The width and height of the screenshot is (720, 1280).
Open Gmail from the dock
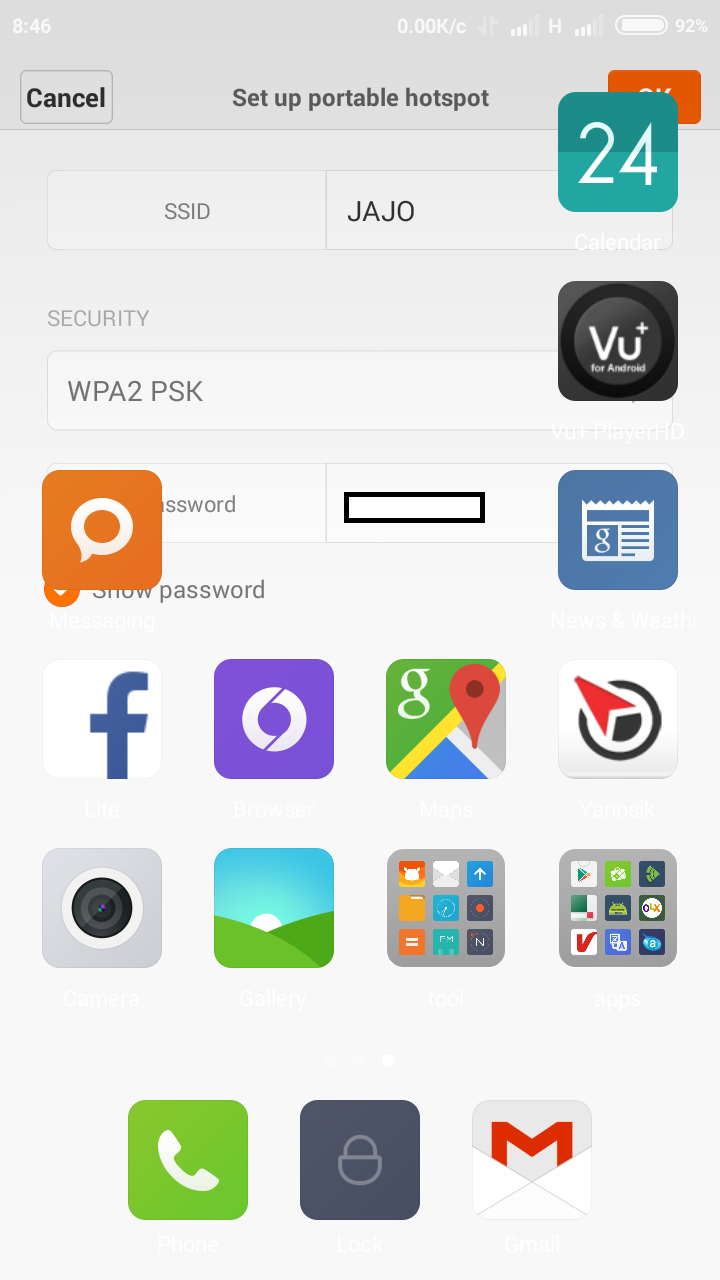[x=532, y=1160]
